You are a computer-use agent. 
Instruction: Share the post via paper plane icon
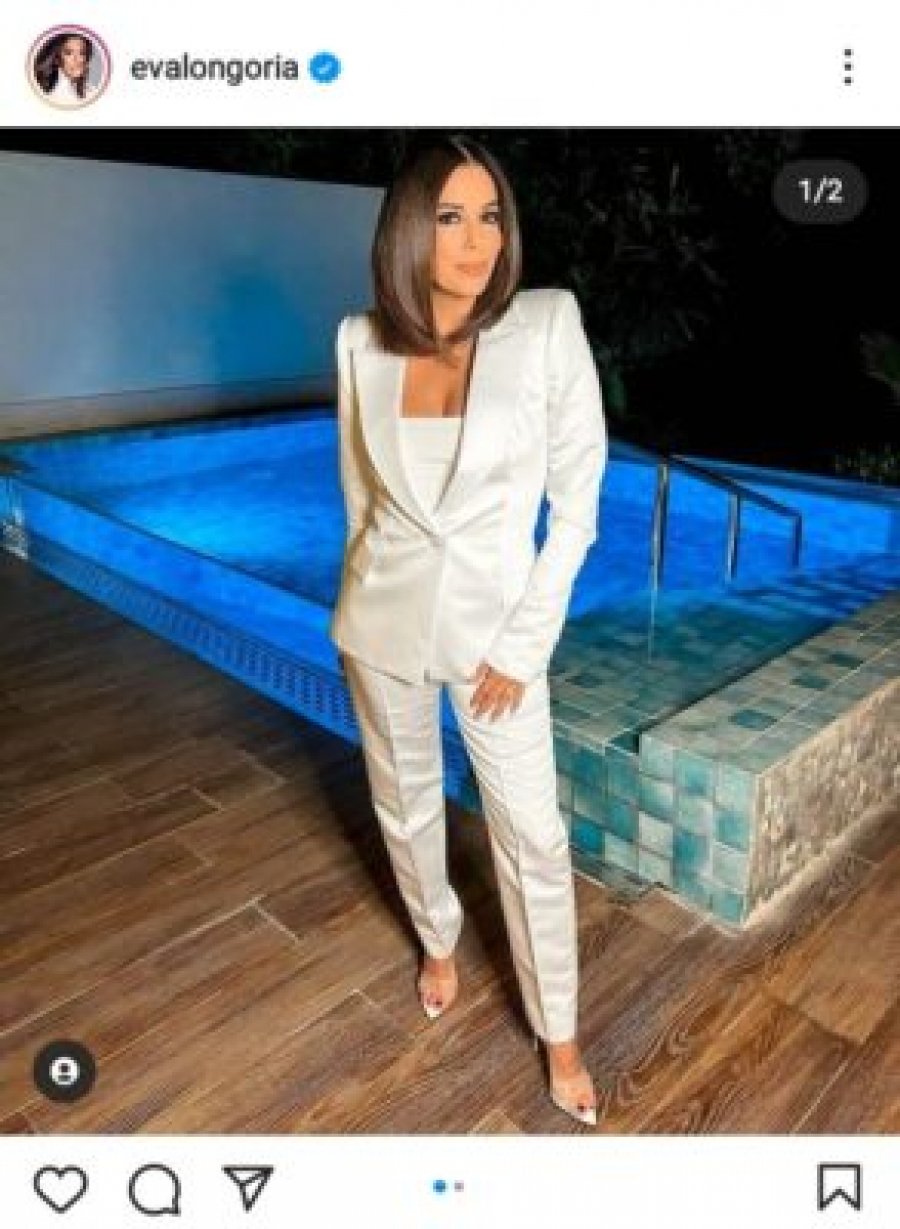point(247,1188)
